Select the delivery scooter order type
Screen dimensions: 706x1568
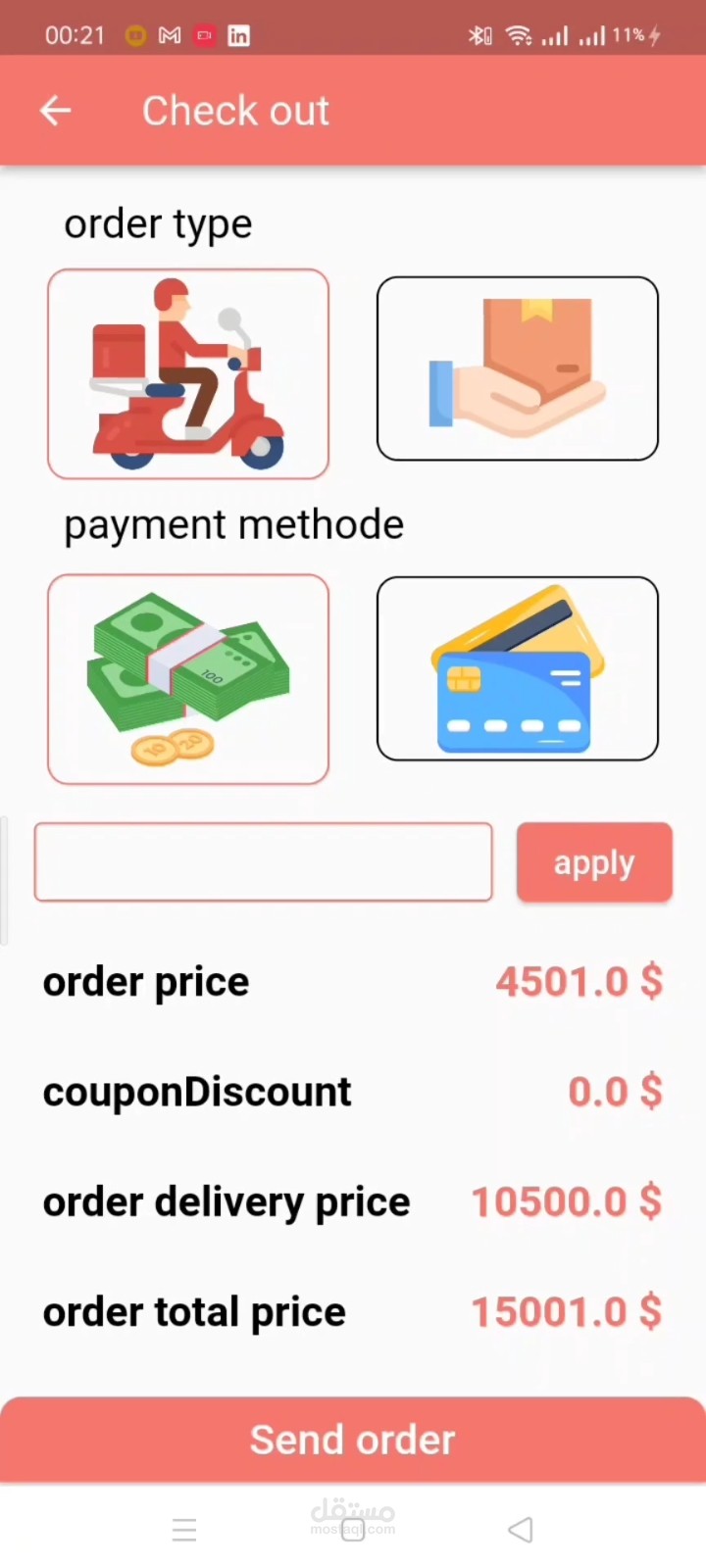[187, 374]
